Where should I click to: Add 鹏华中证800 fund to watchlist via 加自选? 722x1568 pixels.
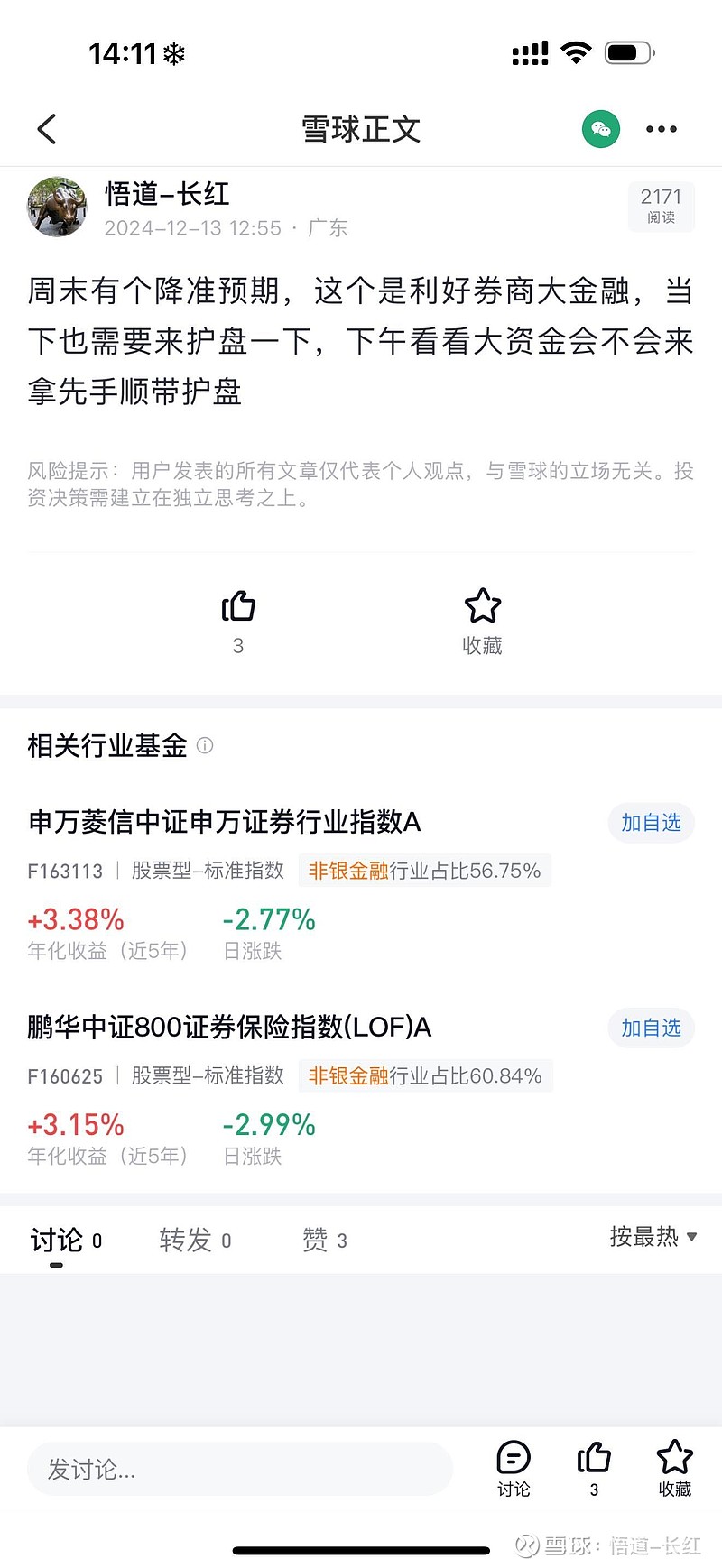click(x=651, y=1028)
